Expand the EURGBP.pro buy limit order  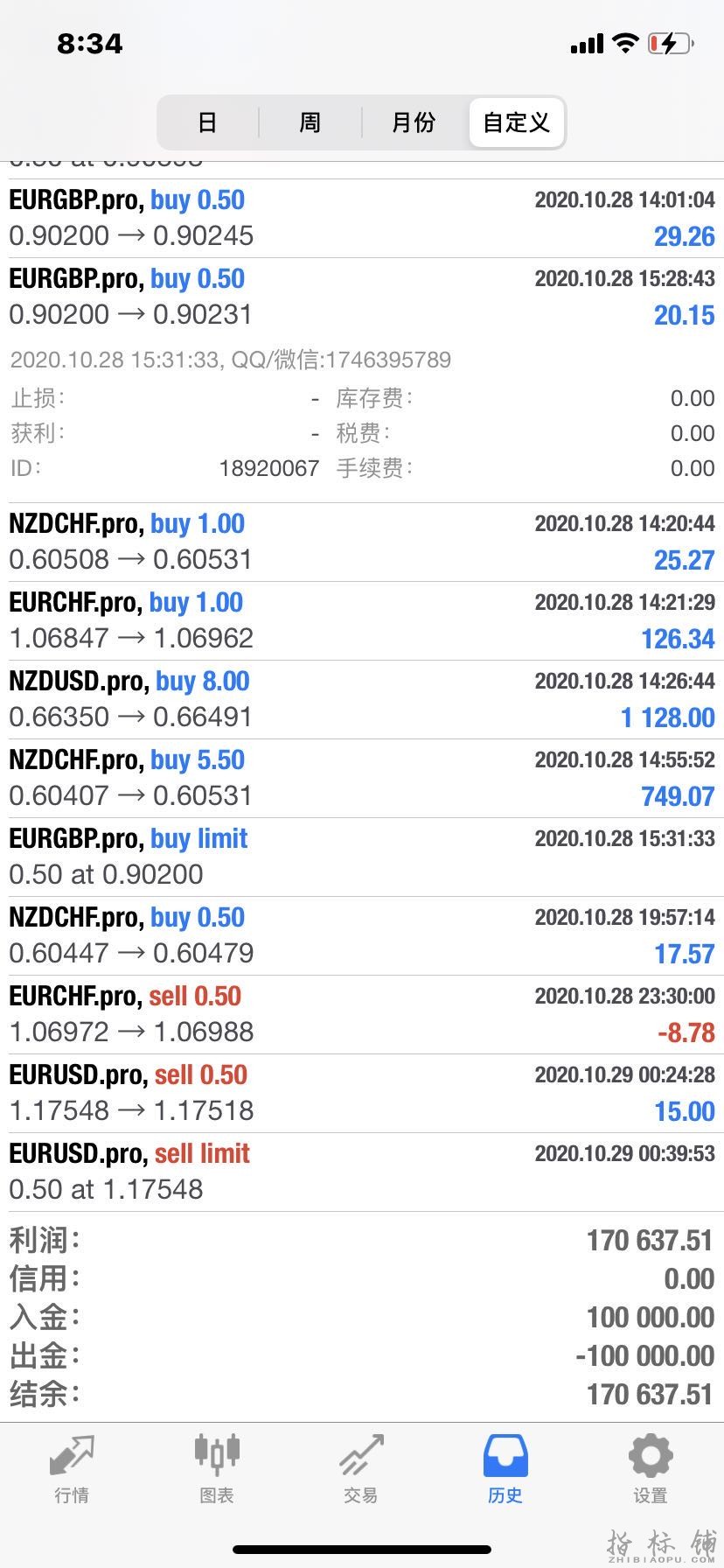(x=362, y=857)
